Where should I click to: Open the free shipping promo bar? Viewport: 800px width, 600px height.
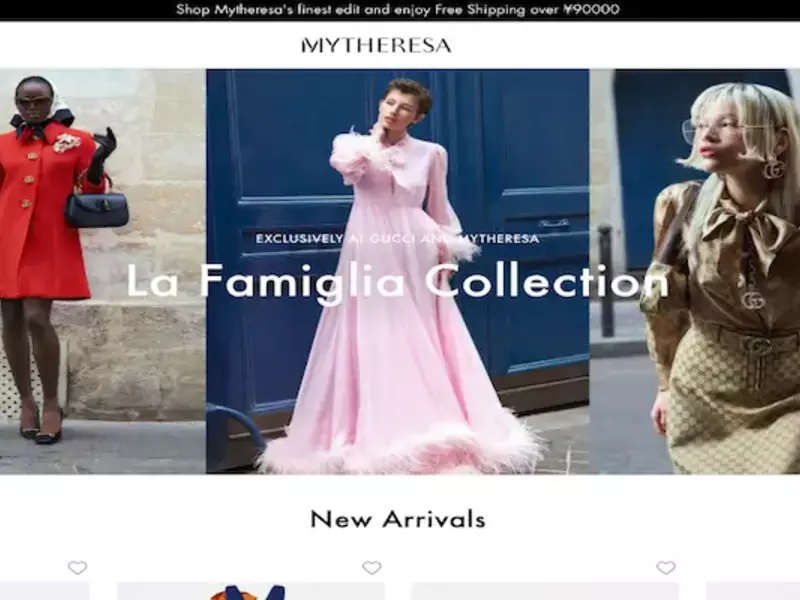point(398,9)
